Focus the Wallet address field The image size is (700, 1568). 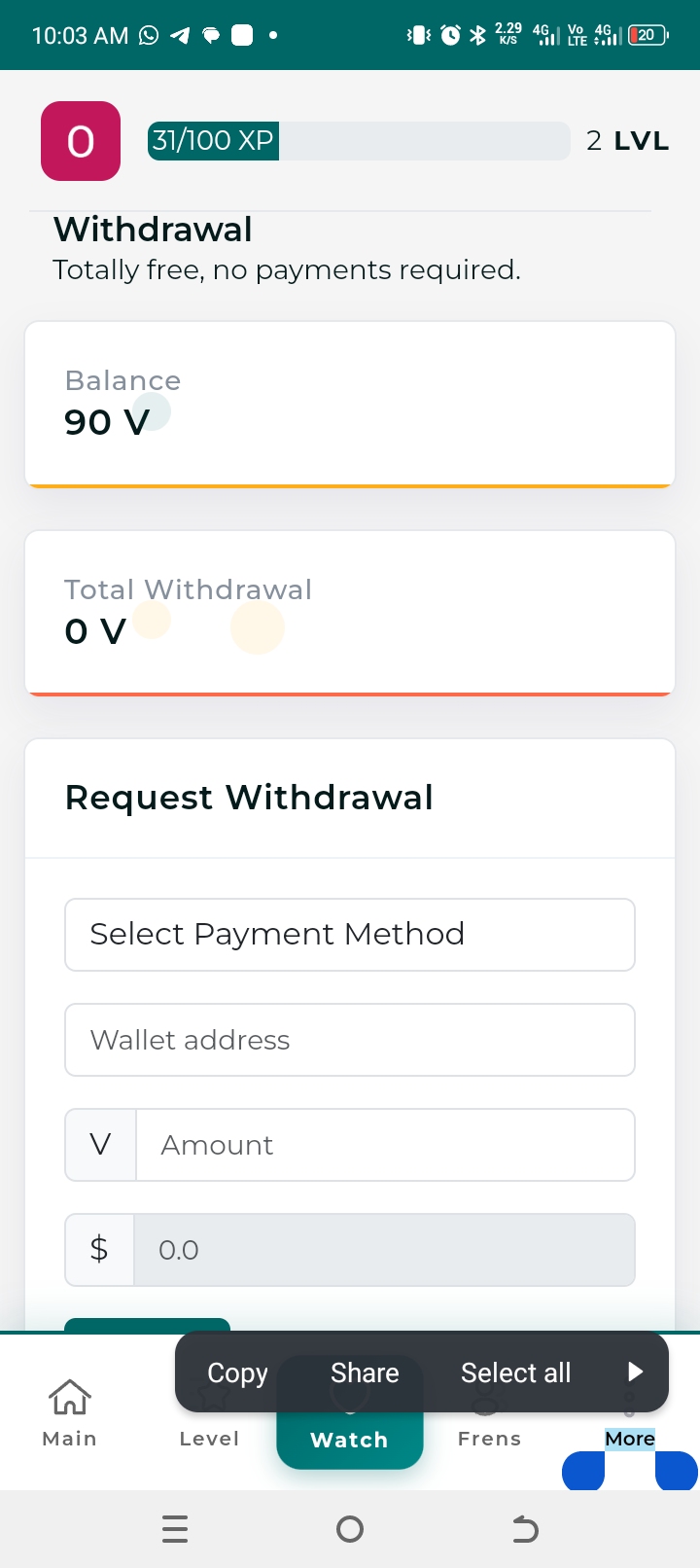pyautogui.click(x=350, y=1040)
